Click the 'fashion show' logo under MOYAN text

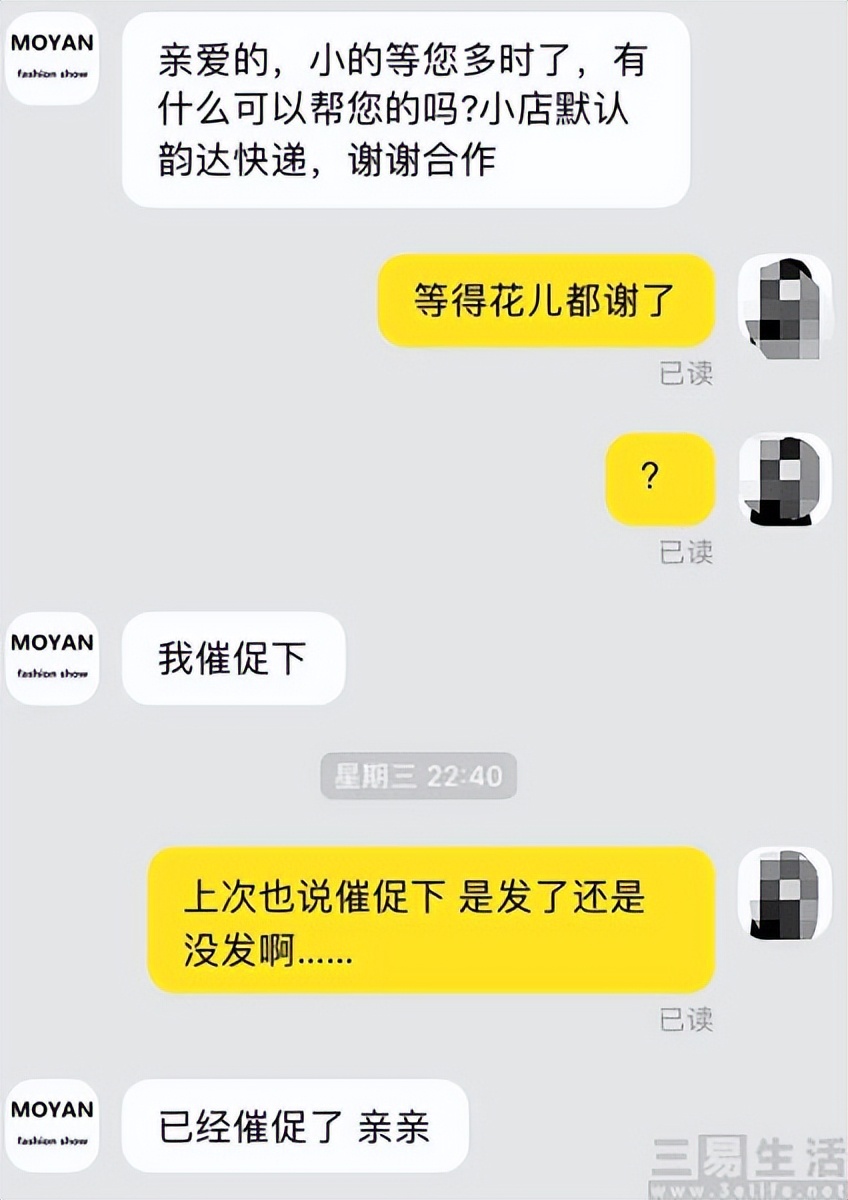point(52,73)
